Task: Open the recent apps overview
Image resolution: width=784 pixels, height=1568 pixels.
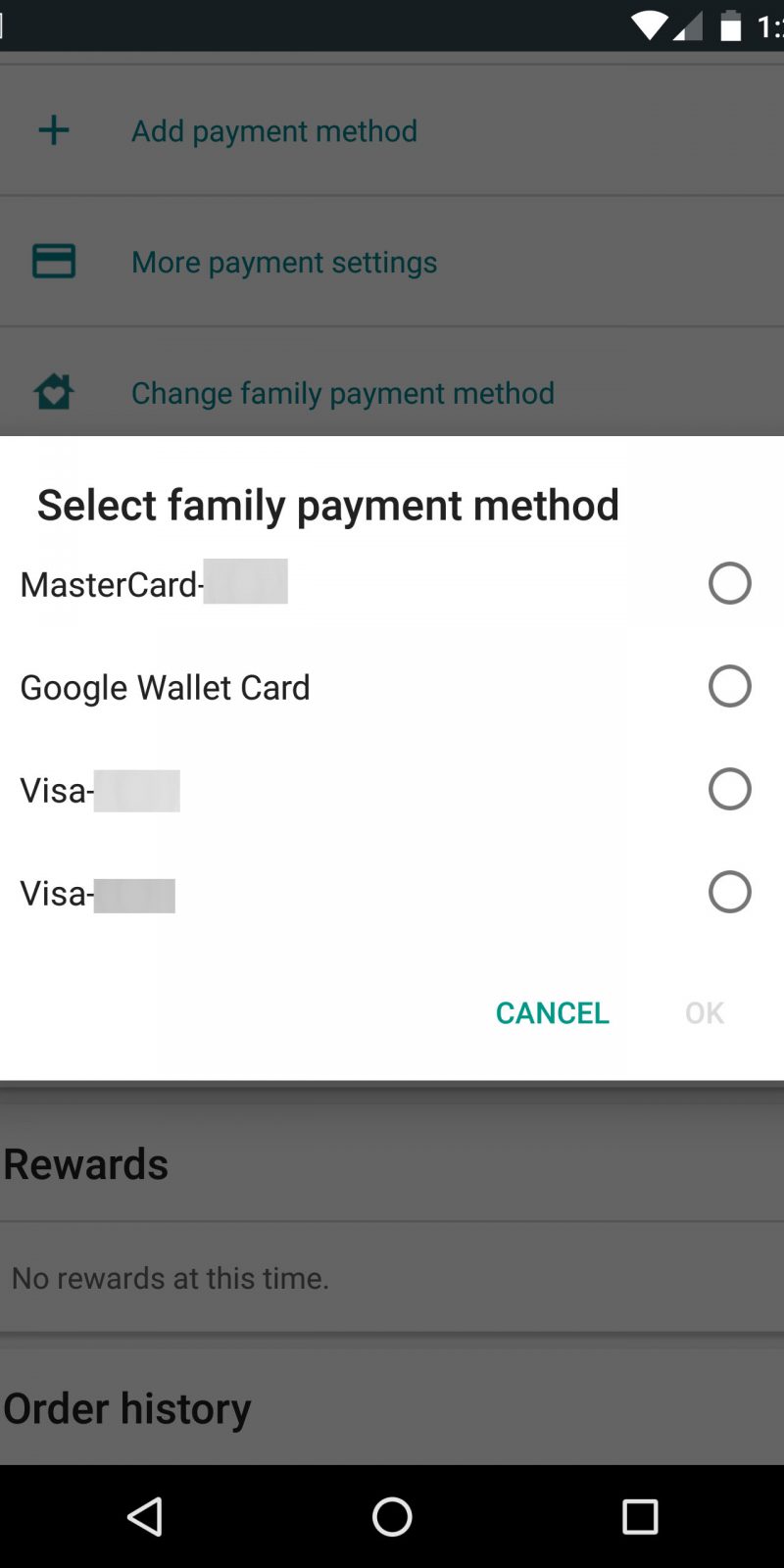Action: click(x=639, y=1517)
